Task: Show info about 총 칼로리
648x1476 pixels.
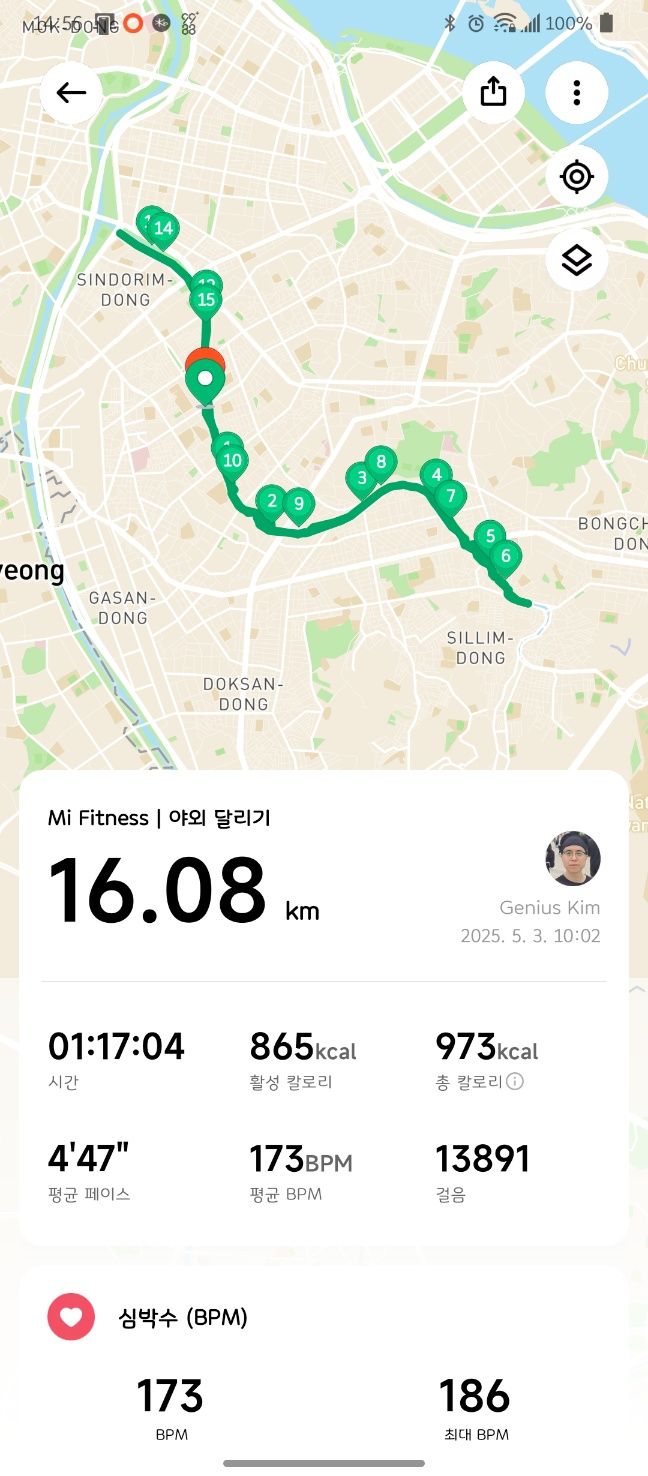Action: [515, 1082]
